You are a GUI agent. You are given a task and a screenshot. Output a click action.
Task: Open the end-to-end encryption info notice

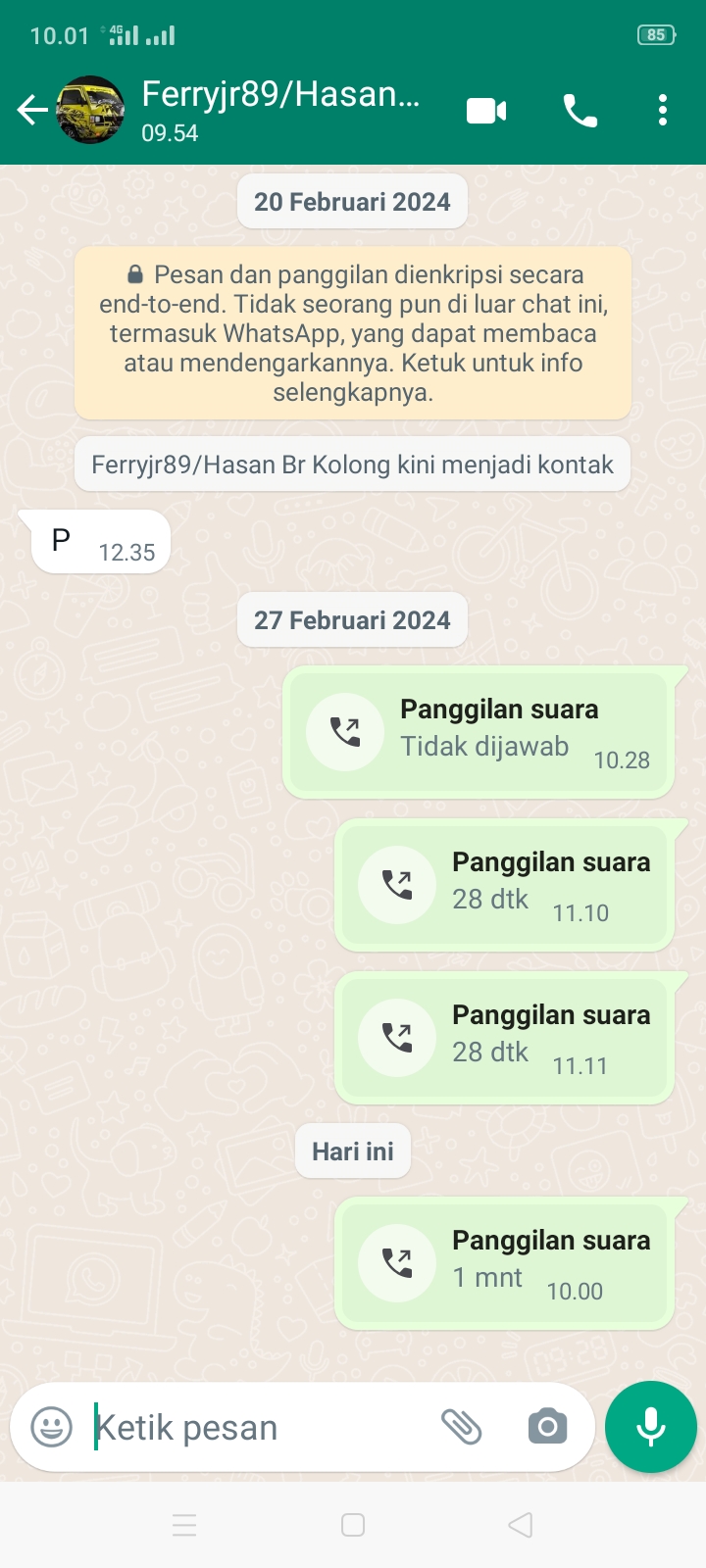coord(353,333)
